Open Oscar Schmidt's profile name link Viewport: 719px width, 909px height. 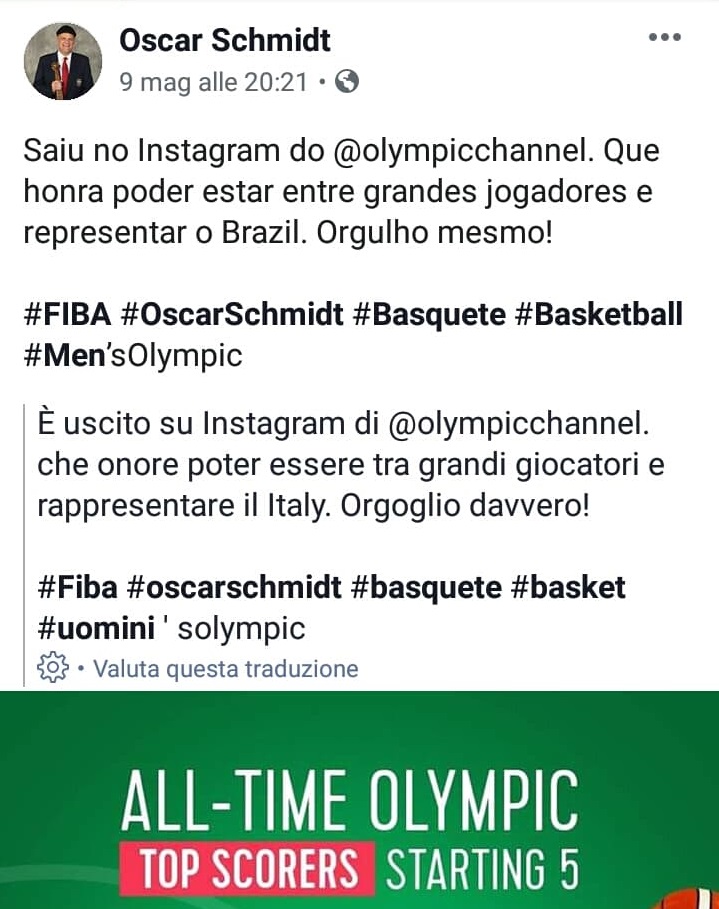pos(225,40)
